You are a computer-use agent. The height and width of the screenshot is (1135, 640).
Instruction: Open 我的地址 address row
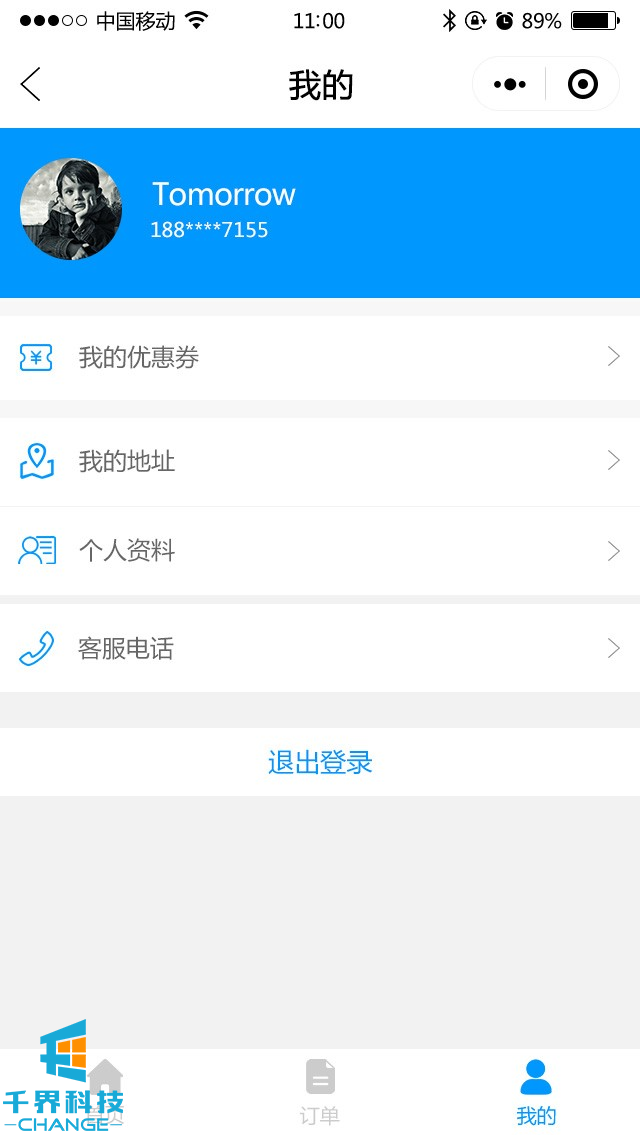pos(320,462)
